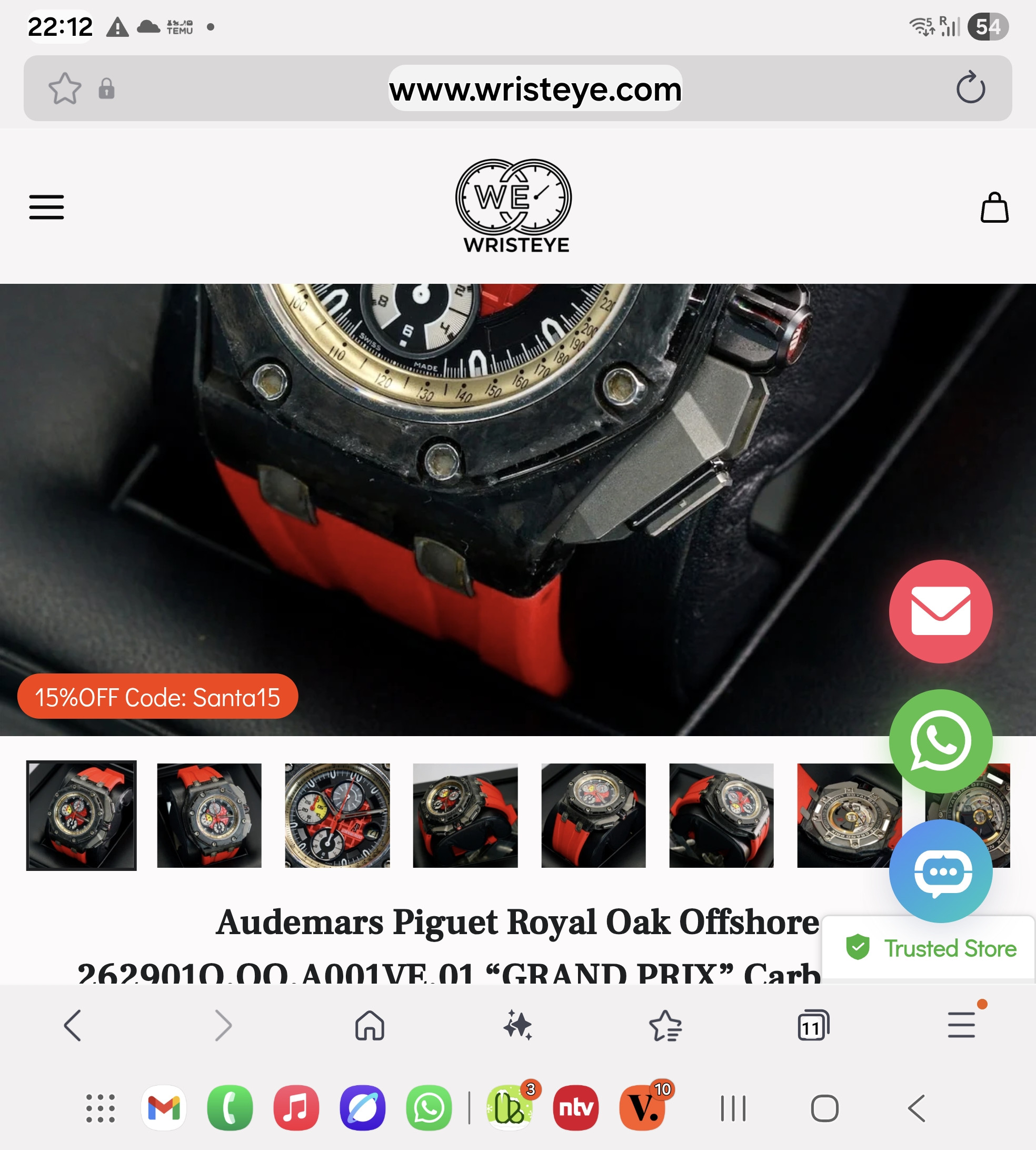Select the third thumbnail showing dial close-up
1036x1150 pixels.
coord(337,815)
